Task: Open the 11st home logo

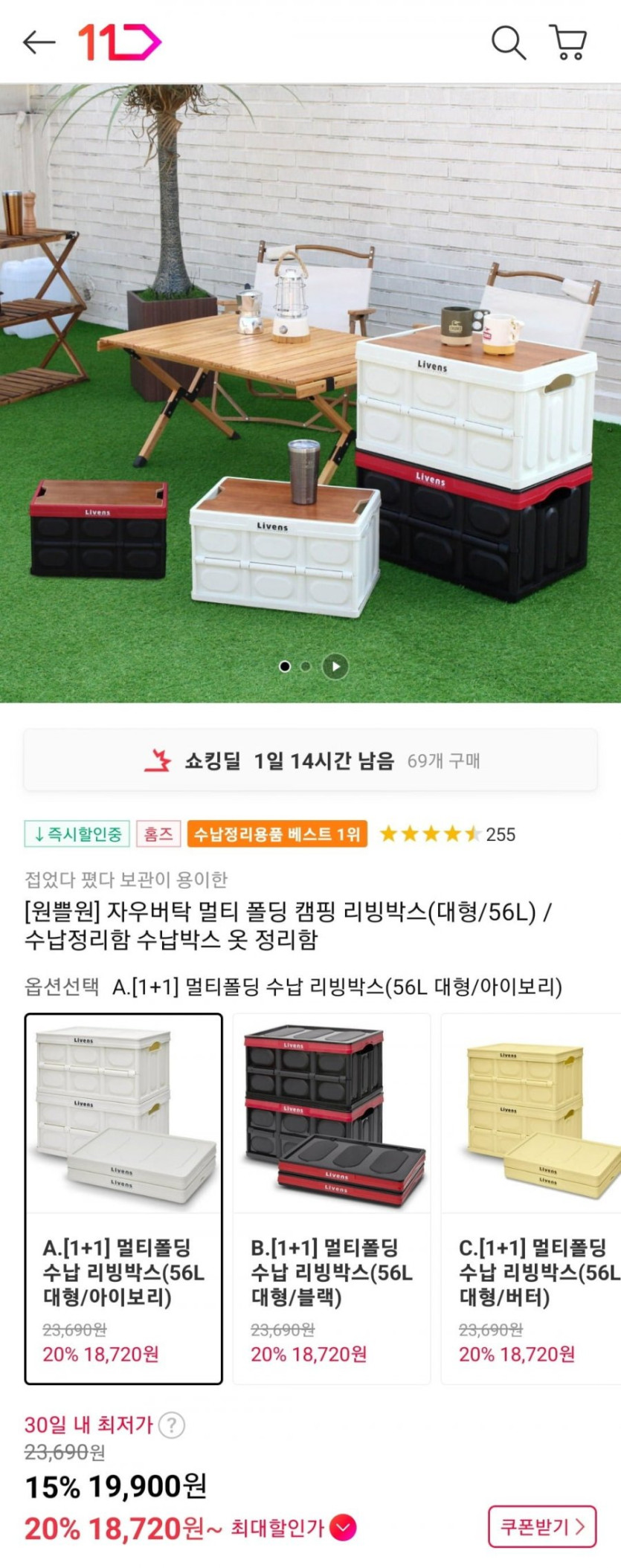Action: (119, 42)
